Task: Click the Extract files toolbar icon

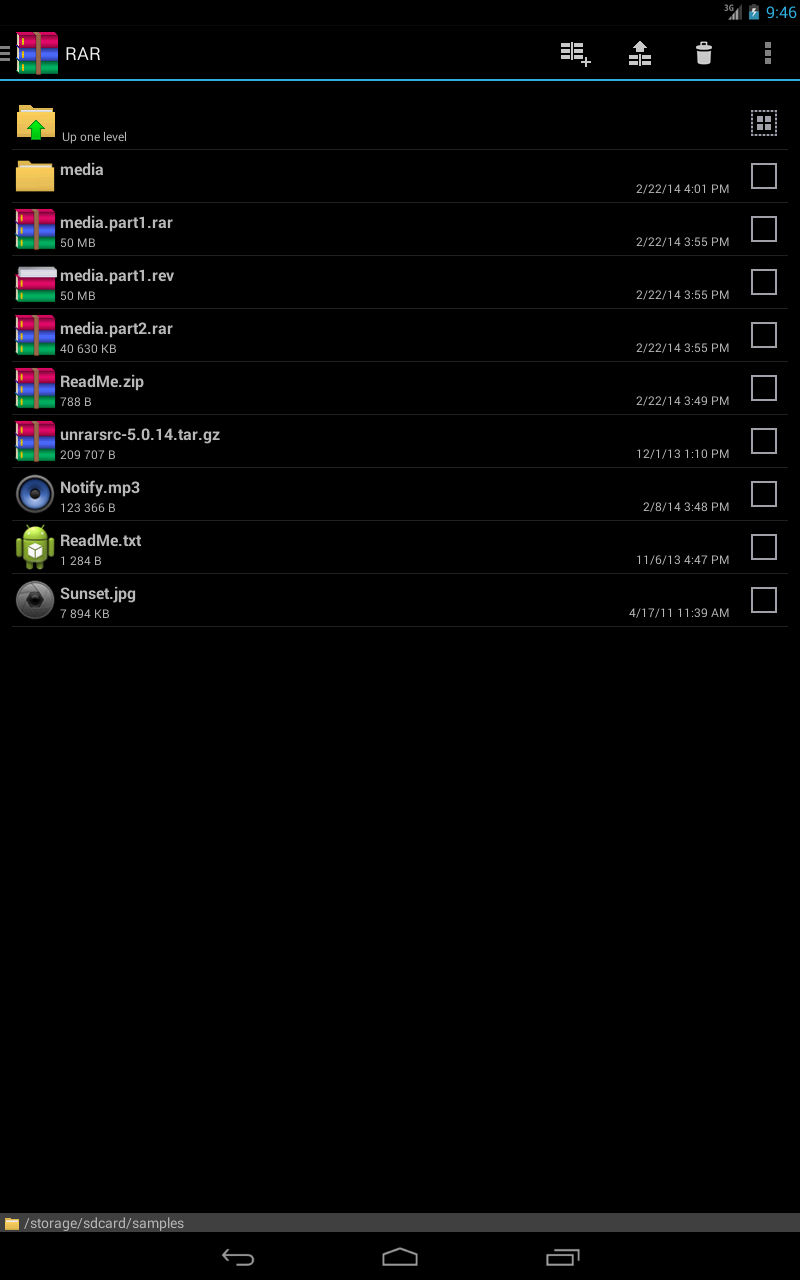Action: 640,53
